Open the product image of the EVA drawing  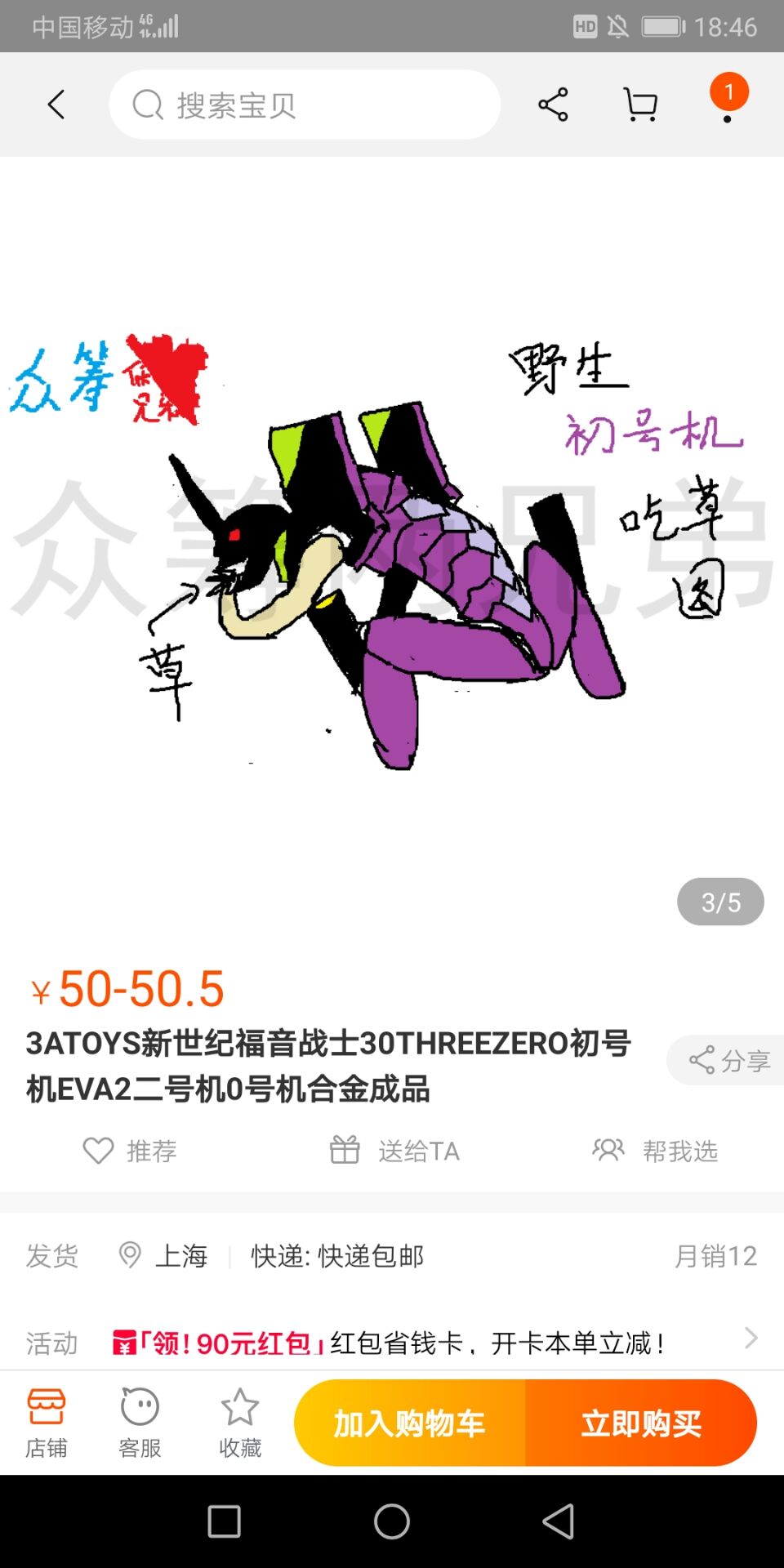(x=392, y=555)
